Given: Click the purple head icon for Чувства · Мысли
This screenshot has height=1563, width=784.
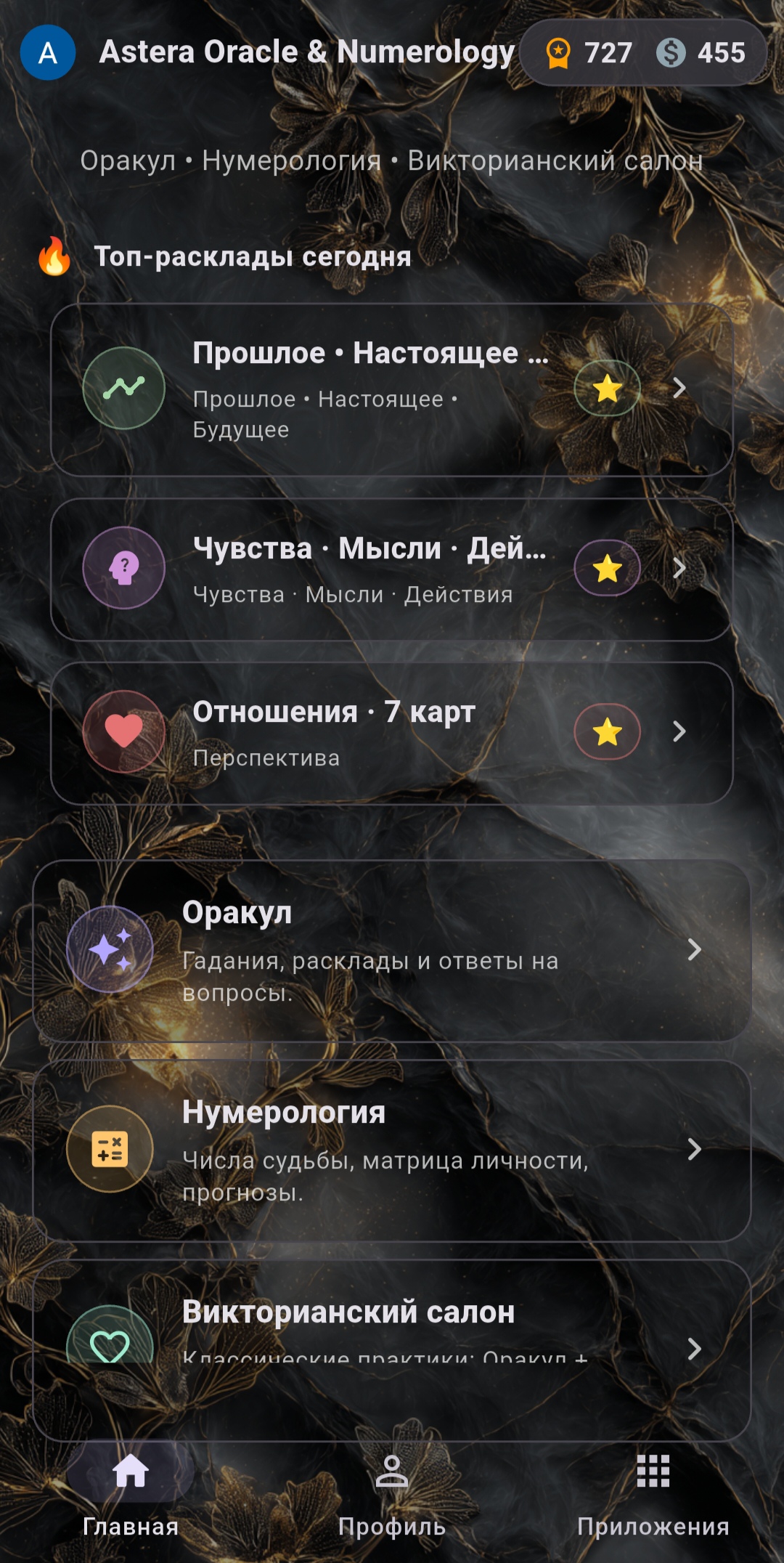Looking at the screenshot, I should tap(125, 569).
